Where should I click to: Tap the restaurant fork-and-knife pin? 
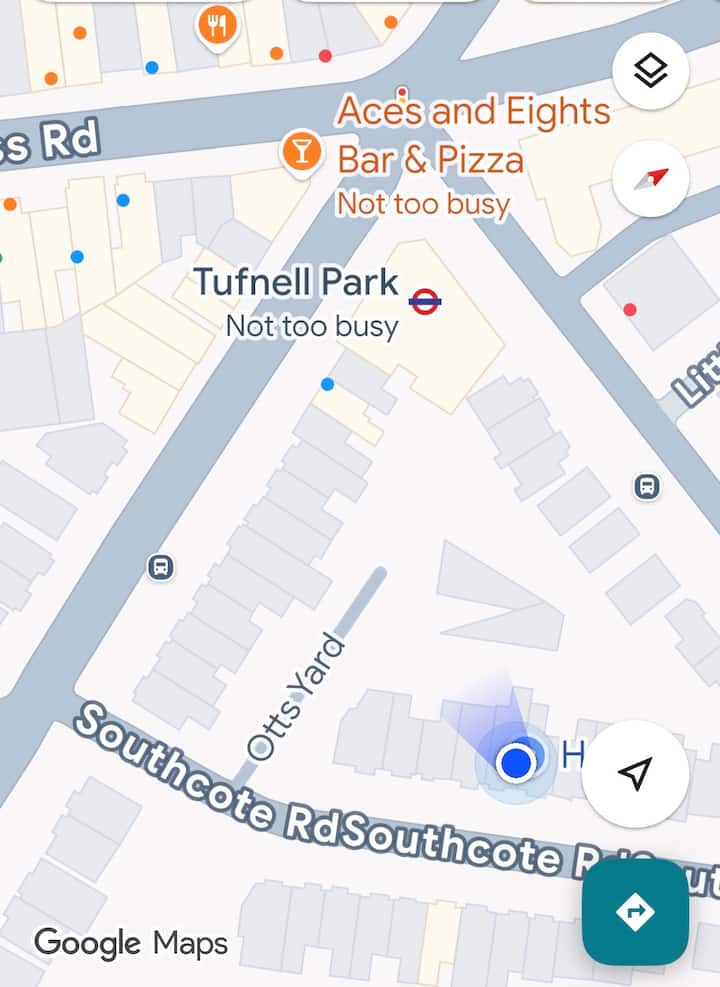pos(217,28)
